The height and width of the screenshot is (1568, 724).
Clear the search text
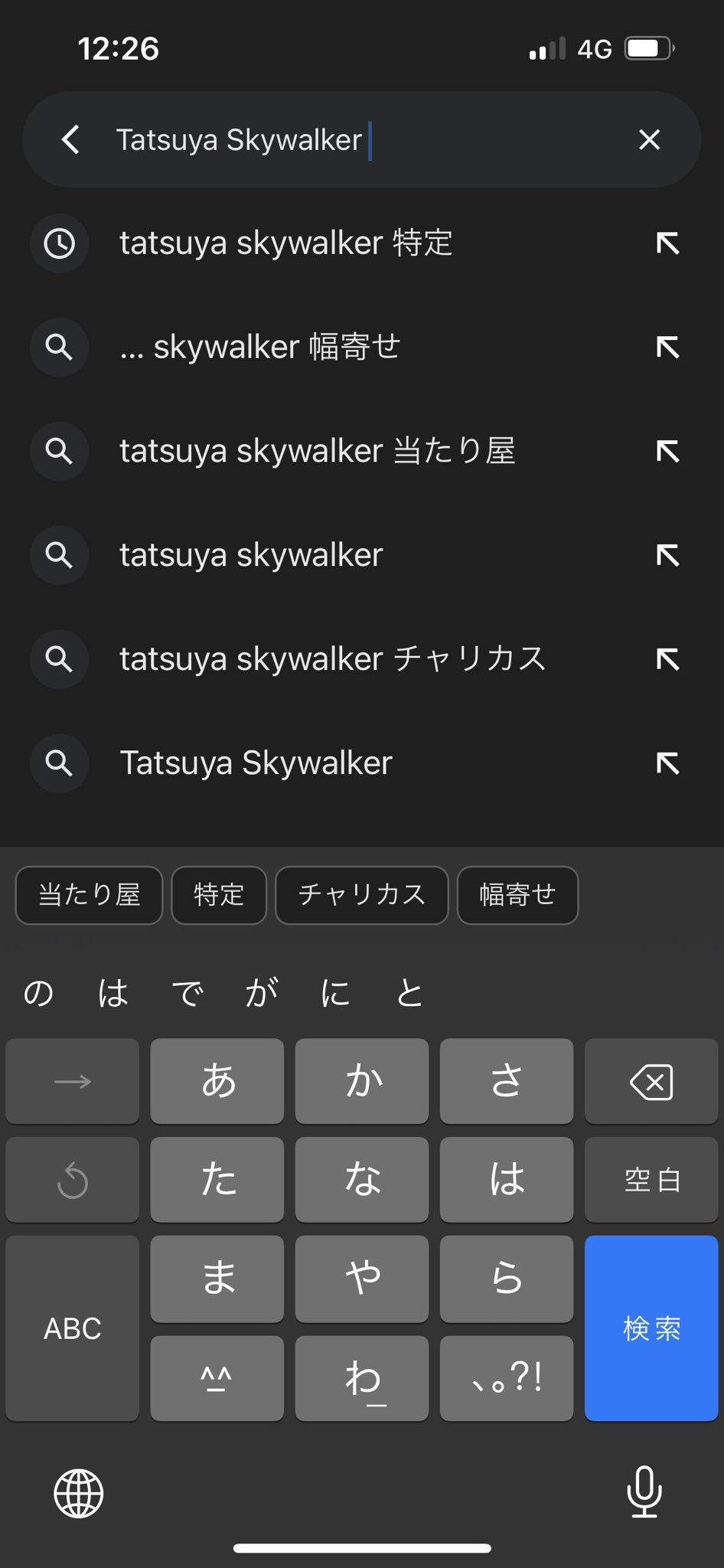tap(649, 139)
